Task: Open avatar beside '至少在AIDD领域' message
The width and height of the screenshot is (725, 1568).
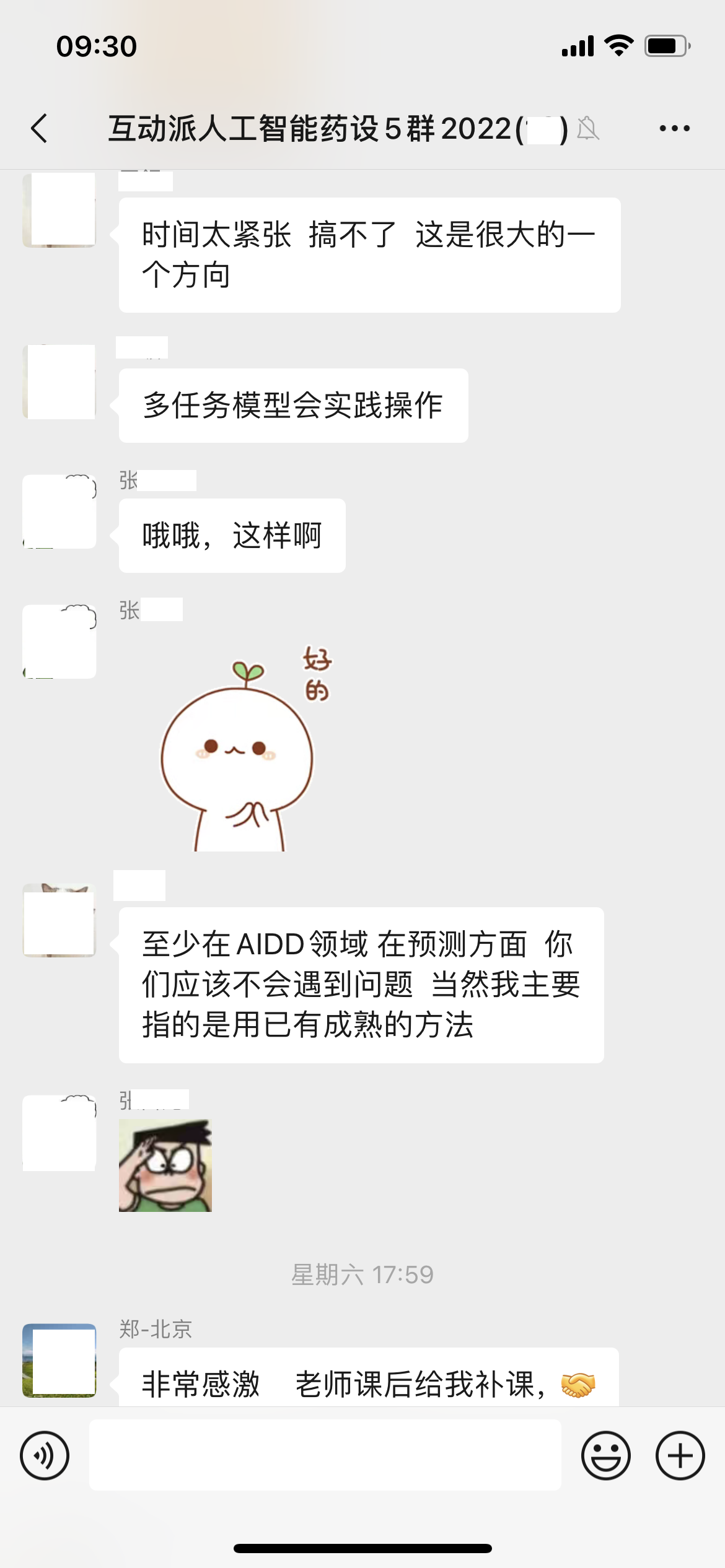Action: pos(59,920)
